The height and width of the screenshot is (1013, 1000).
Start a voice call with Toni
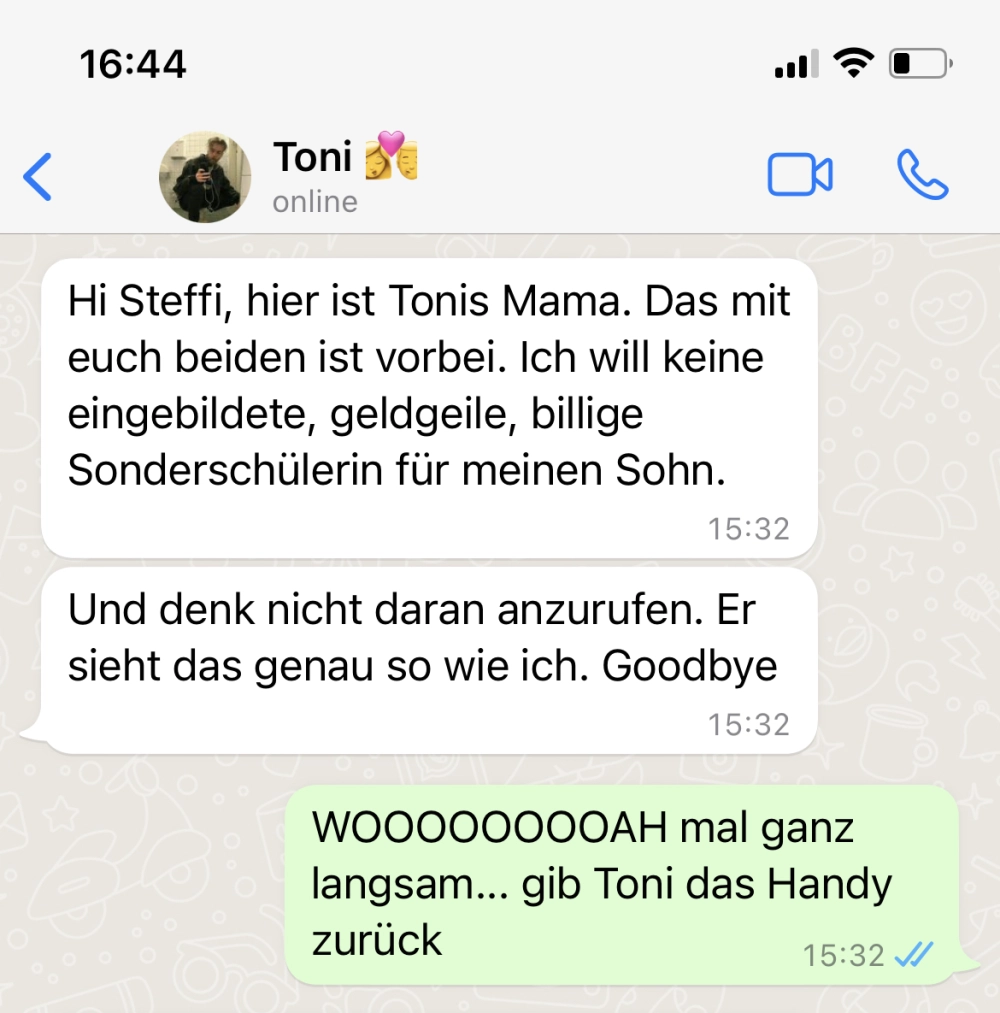click(922, 175)
